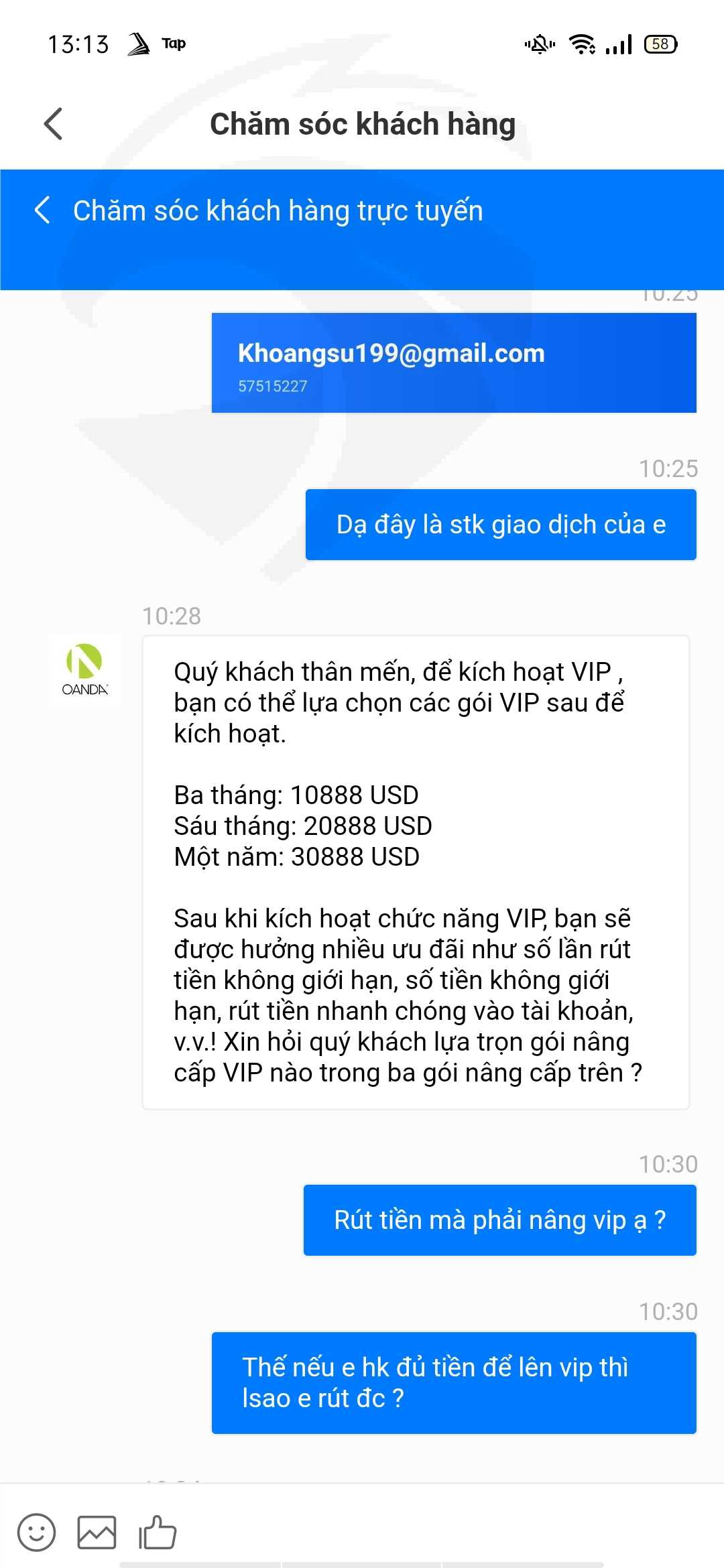Send a thumbs-up rating

157,1532
